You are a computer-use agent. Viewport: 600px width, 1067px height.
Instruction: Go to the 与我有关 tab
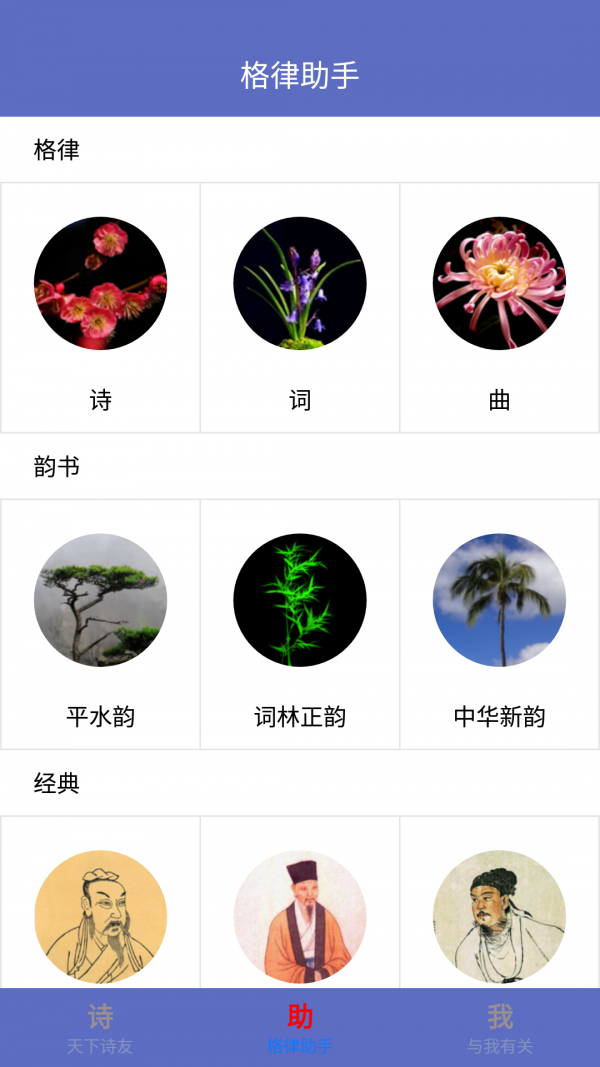point(500,1028)
